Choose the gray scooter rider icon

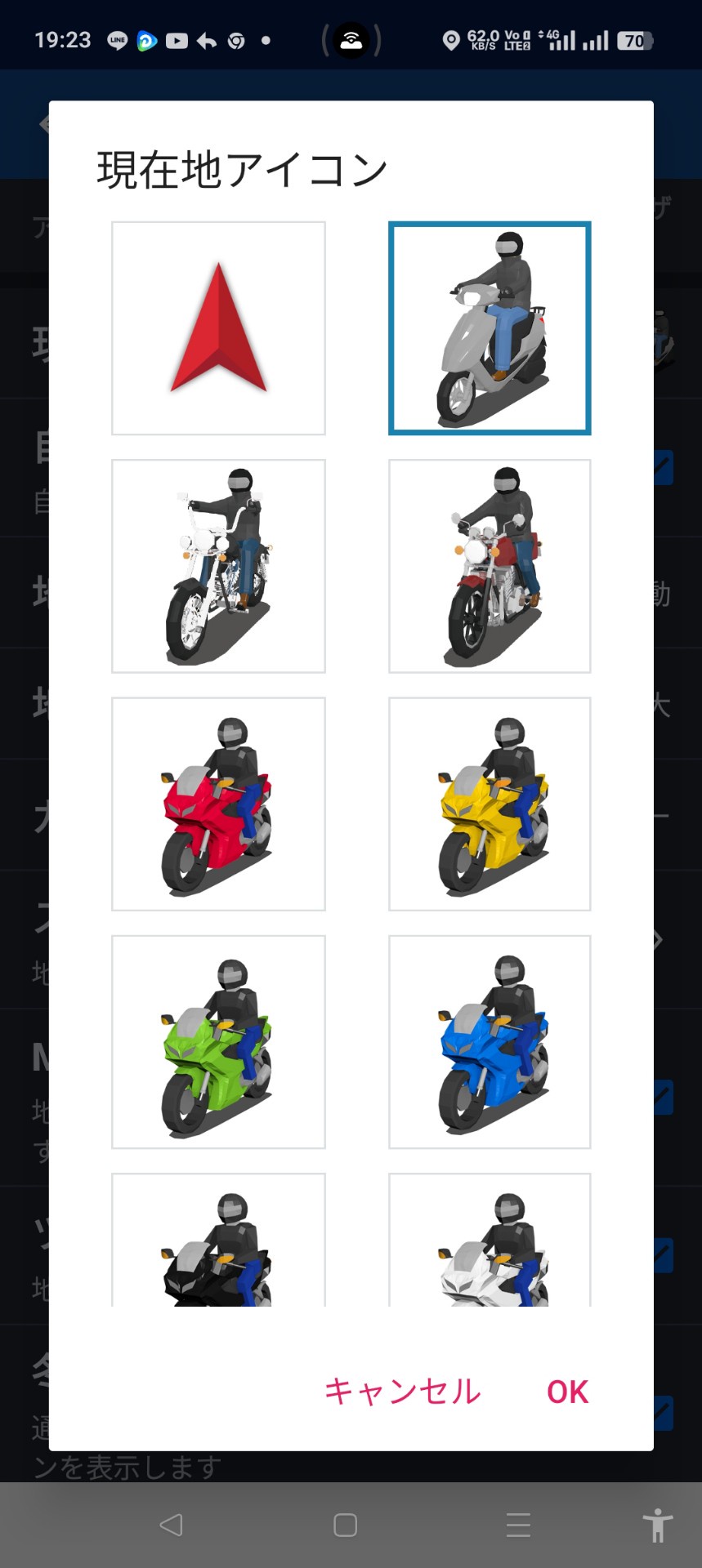(x=490, y=328)
